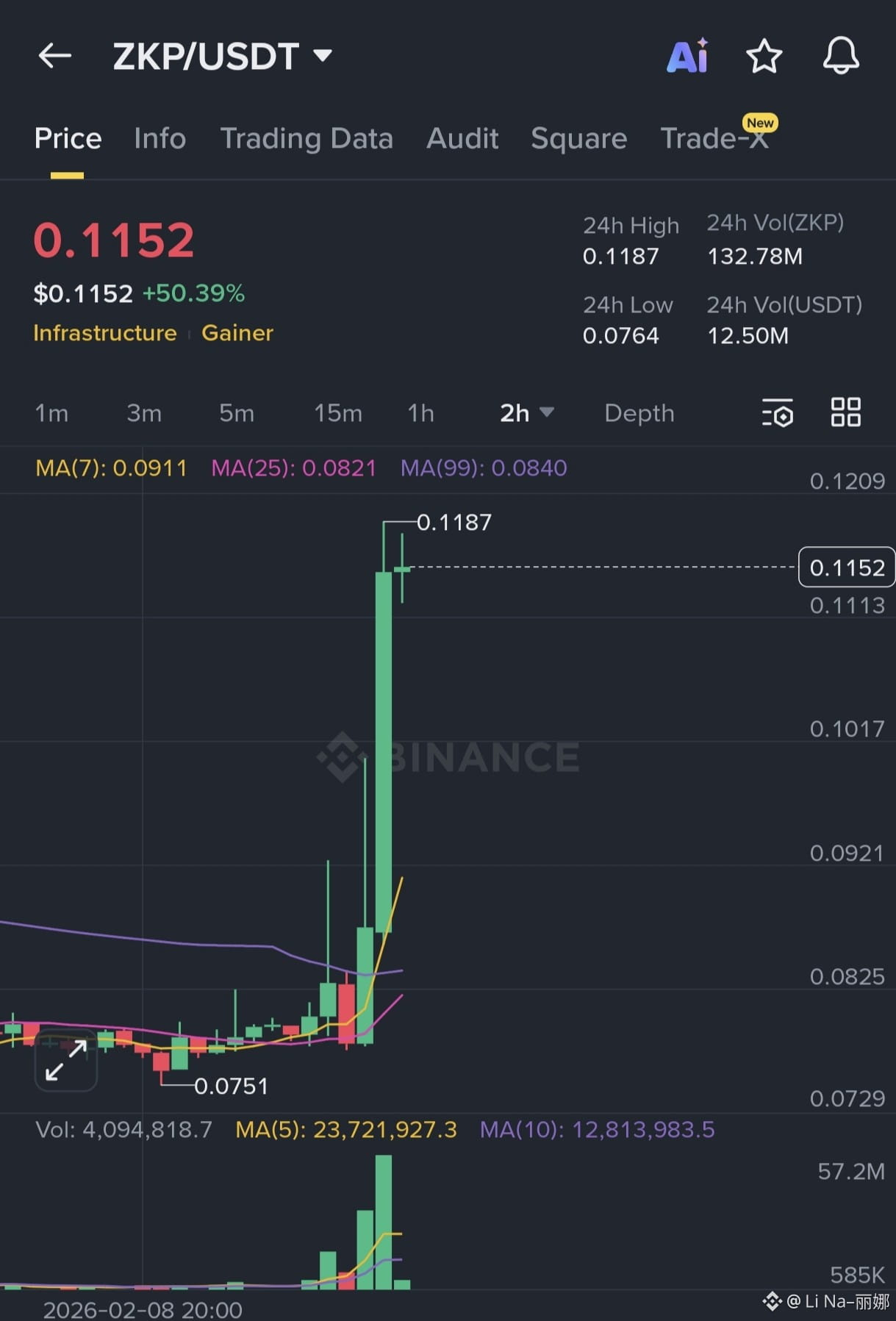Go back using the arrow
The height and width of the screenshot is (1321, 896).
click(x=54, y=56)
